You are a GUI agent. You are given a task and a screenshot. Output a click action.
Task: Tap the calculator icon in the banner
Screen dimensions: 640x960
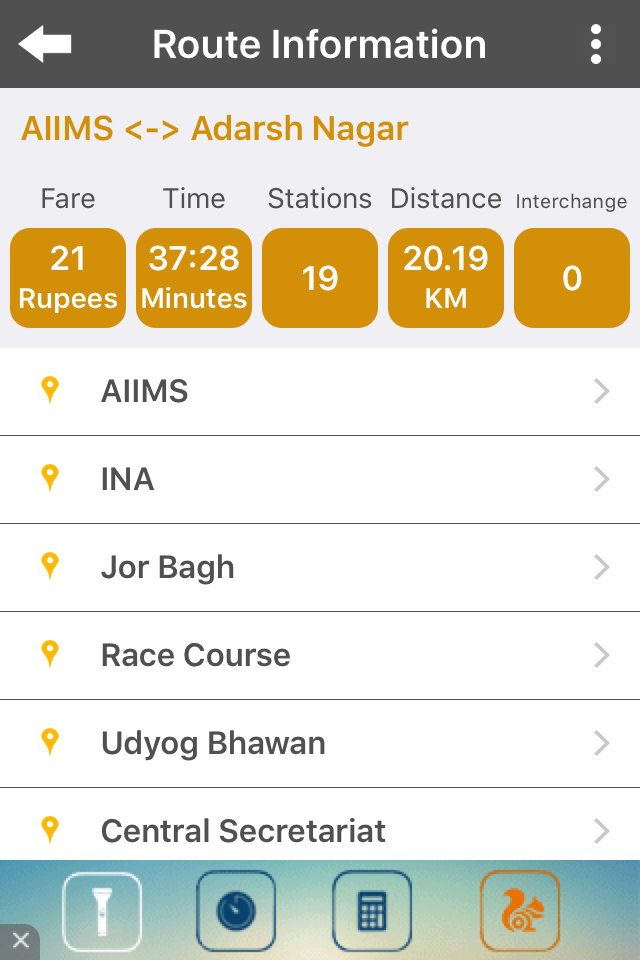tap(372, 911)
